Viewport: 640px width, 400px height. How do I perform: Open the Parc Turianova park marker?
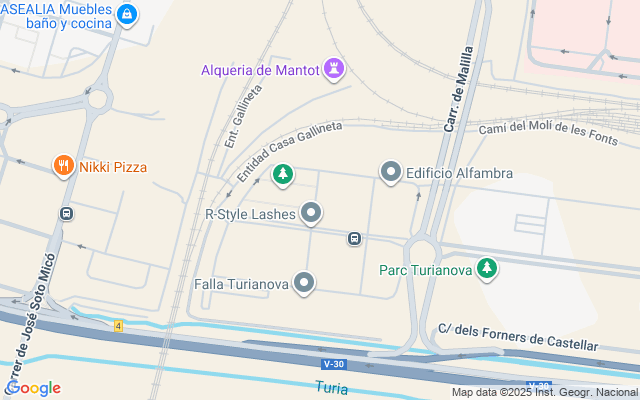(x=487, y=268)
